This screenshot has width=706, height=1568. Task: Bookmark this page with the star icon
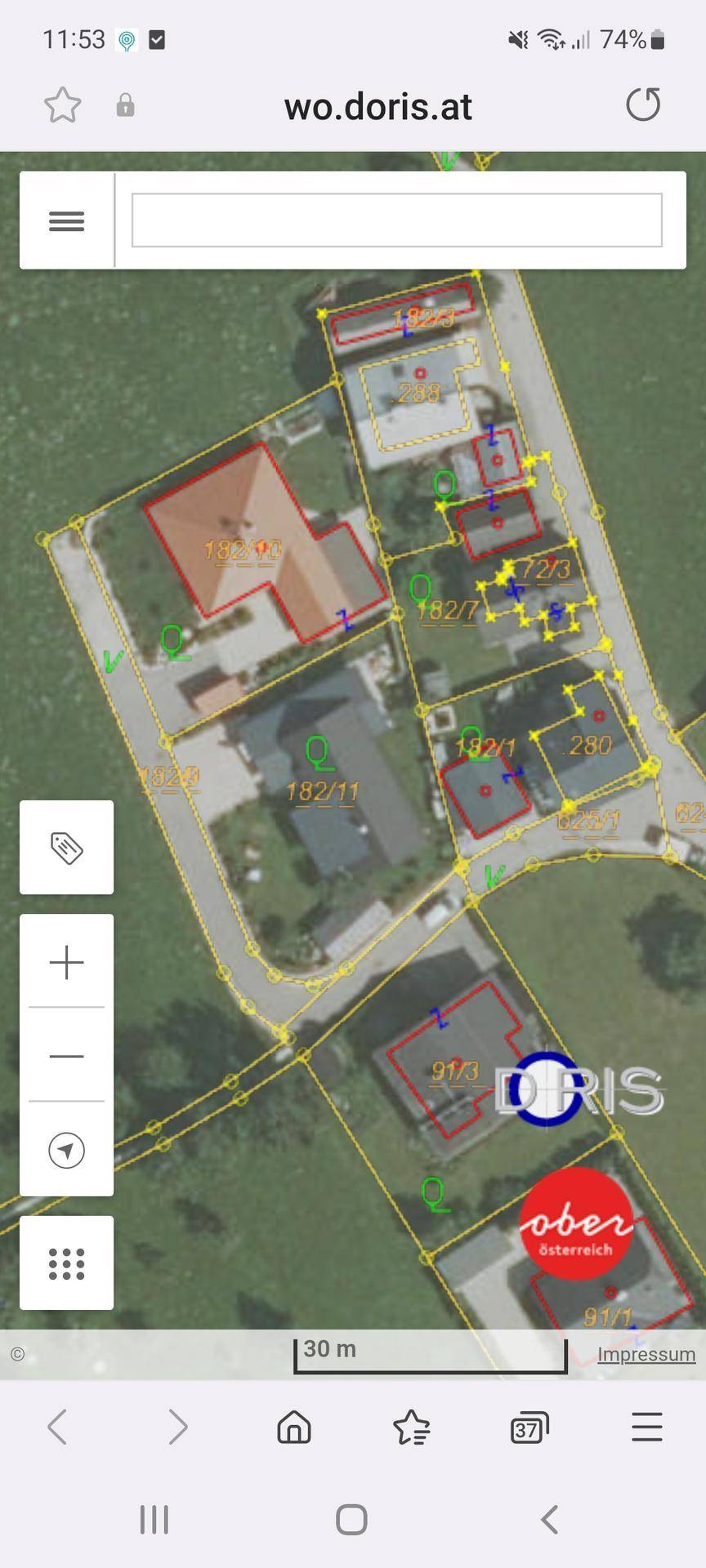[62, 105]
